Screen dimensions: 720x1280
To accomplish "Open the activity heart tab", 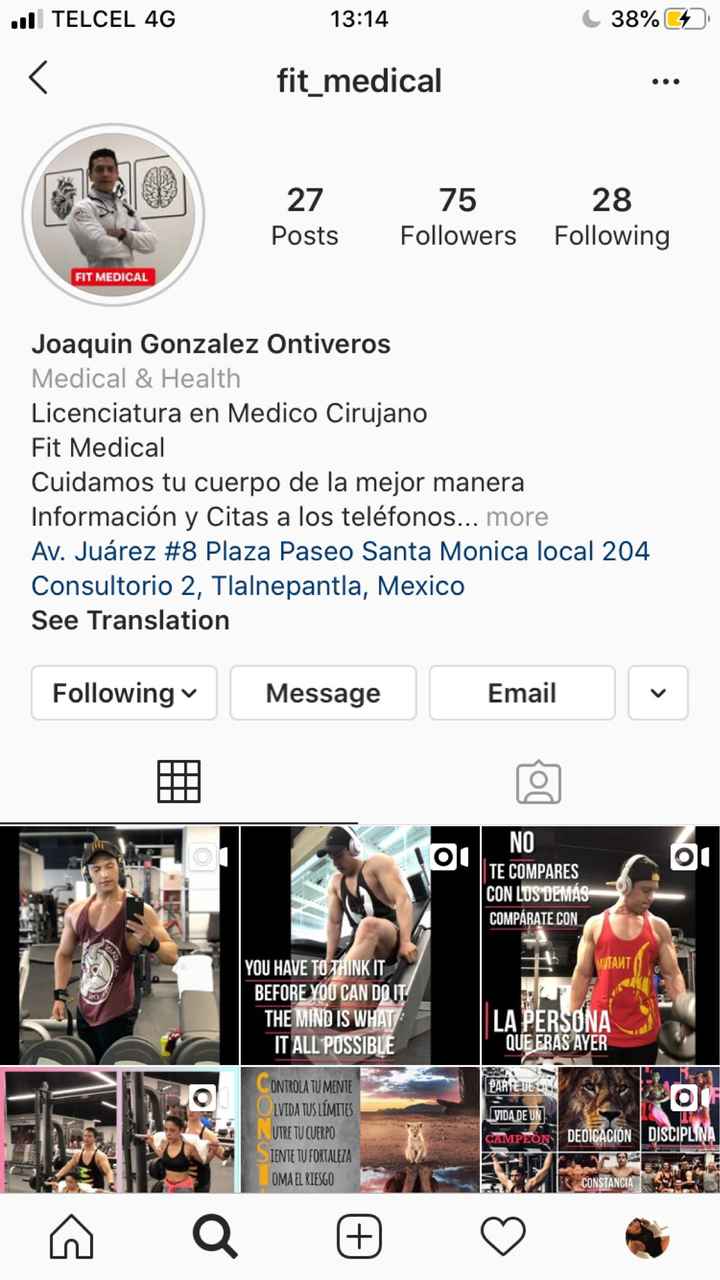I will coord(503,1238).
